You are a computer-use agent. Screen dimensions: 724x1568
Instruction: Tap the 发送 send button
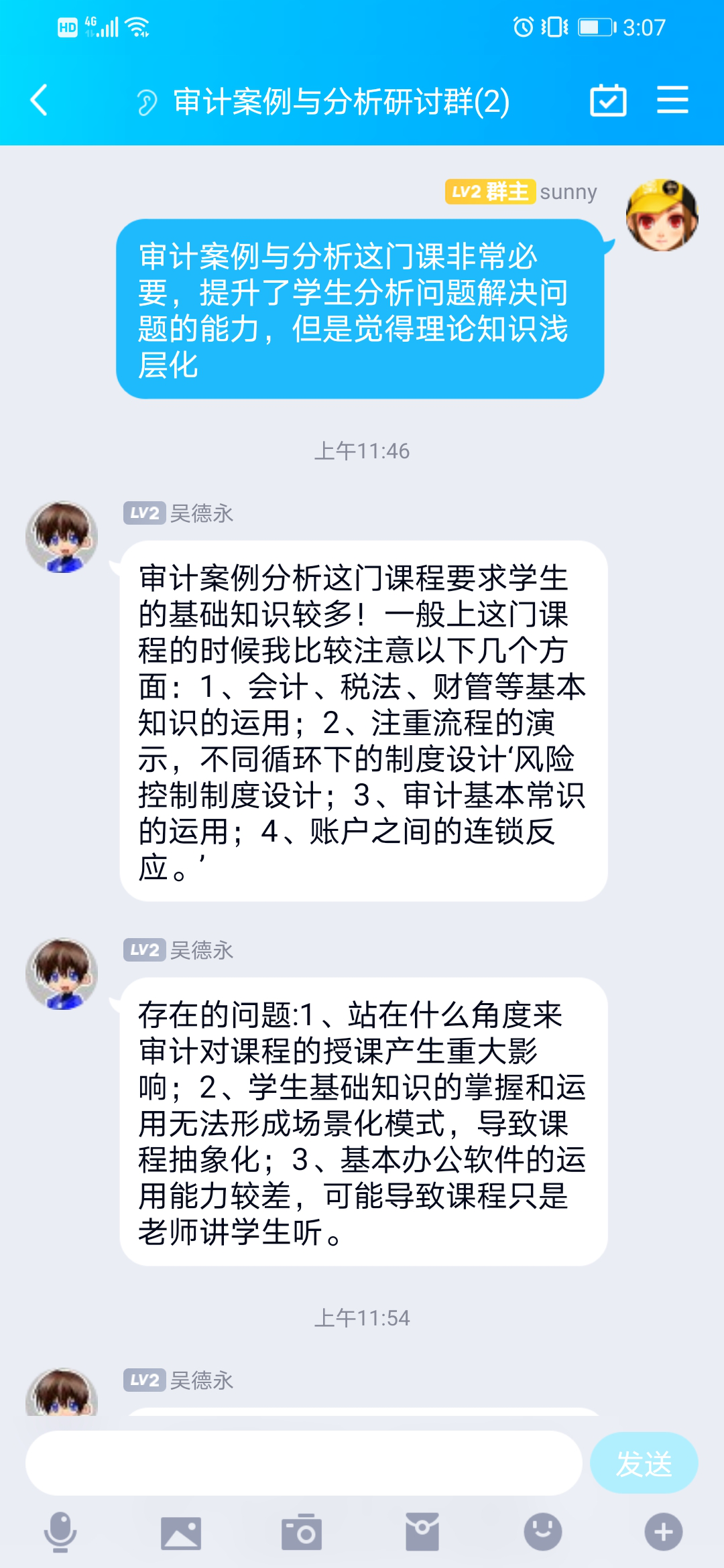click(644, 1463)
